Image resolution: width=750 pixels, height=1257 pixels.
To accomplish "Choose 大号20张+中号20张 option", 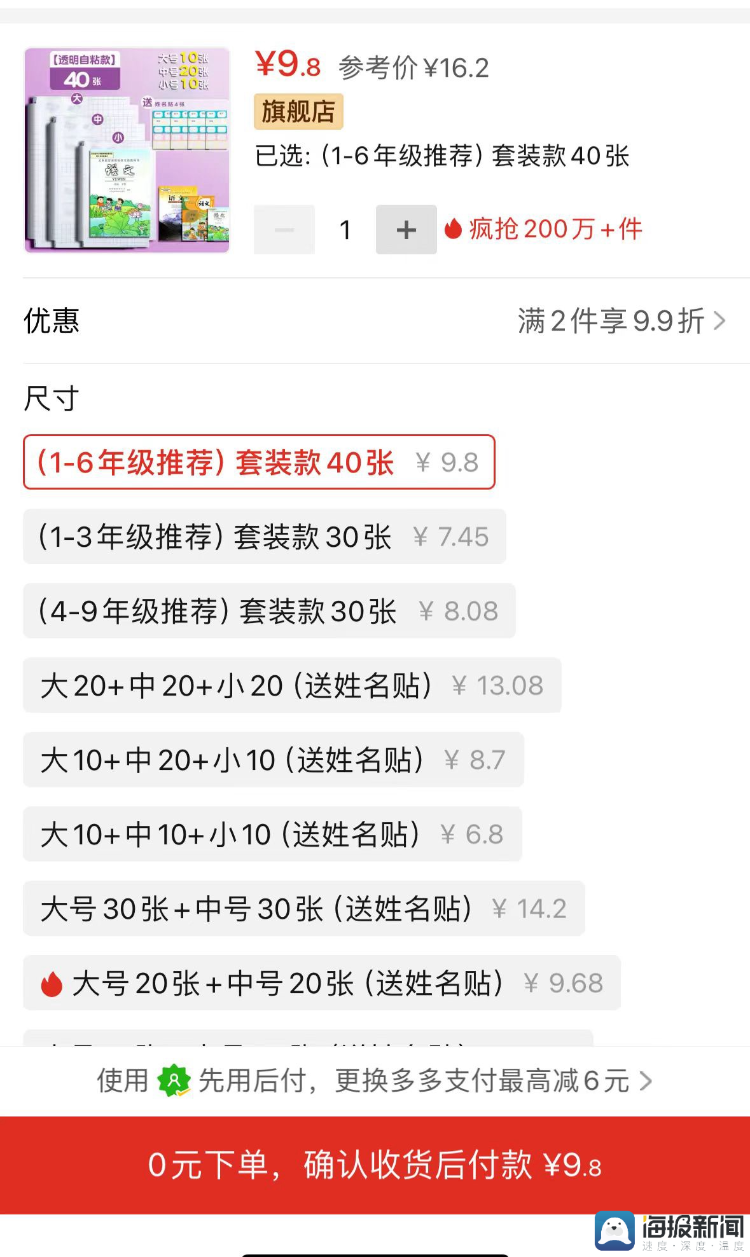I will point(321,983).
